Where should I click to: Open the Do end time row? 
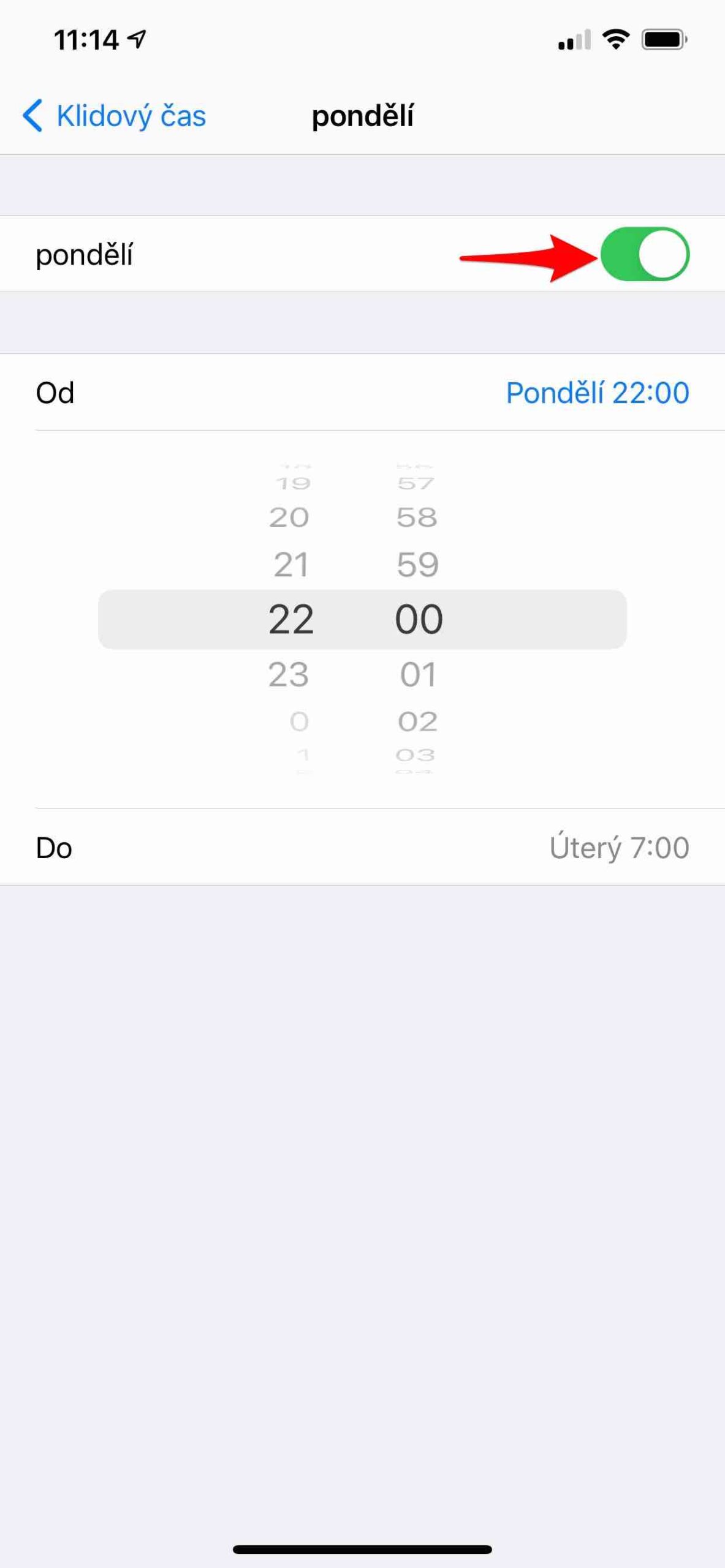[x=362, y=848]
